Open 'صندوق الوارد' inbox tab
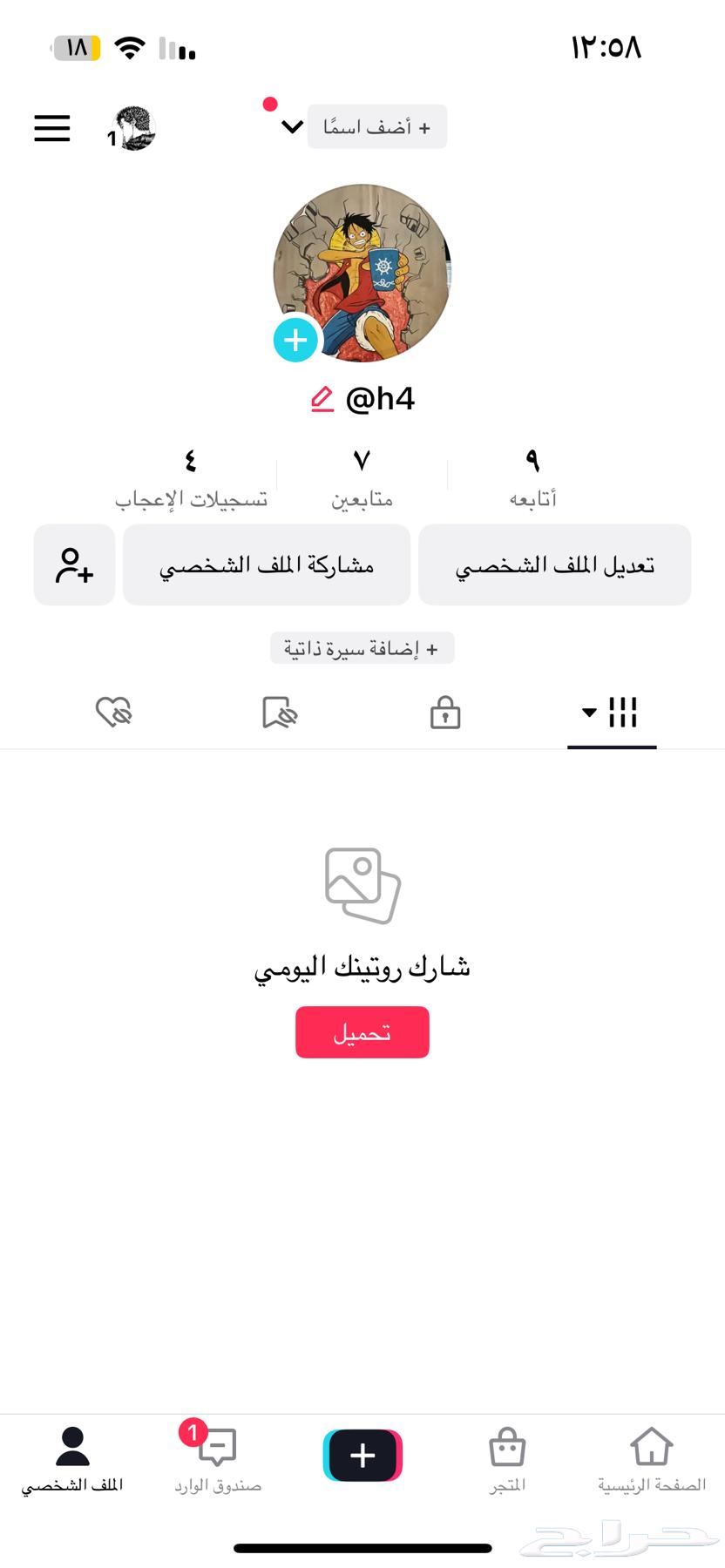The width and height of the screenshot is (725, 1568). (x=217, y=1459)
